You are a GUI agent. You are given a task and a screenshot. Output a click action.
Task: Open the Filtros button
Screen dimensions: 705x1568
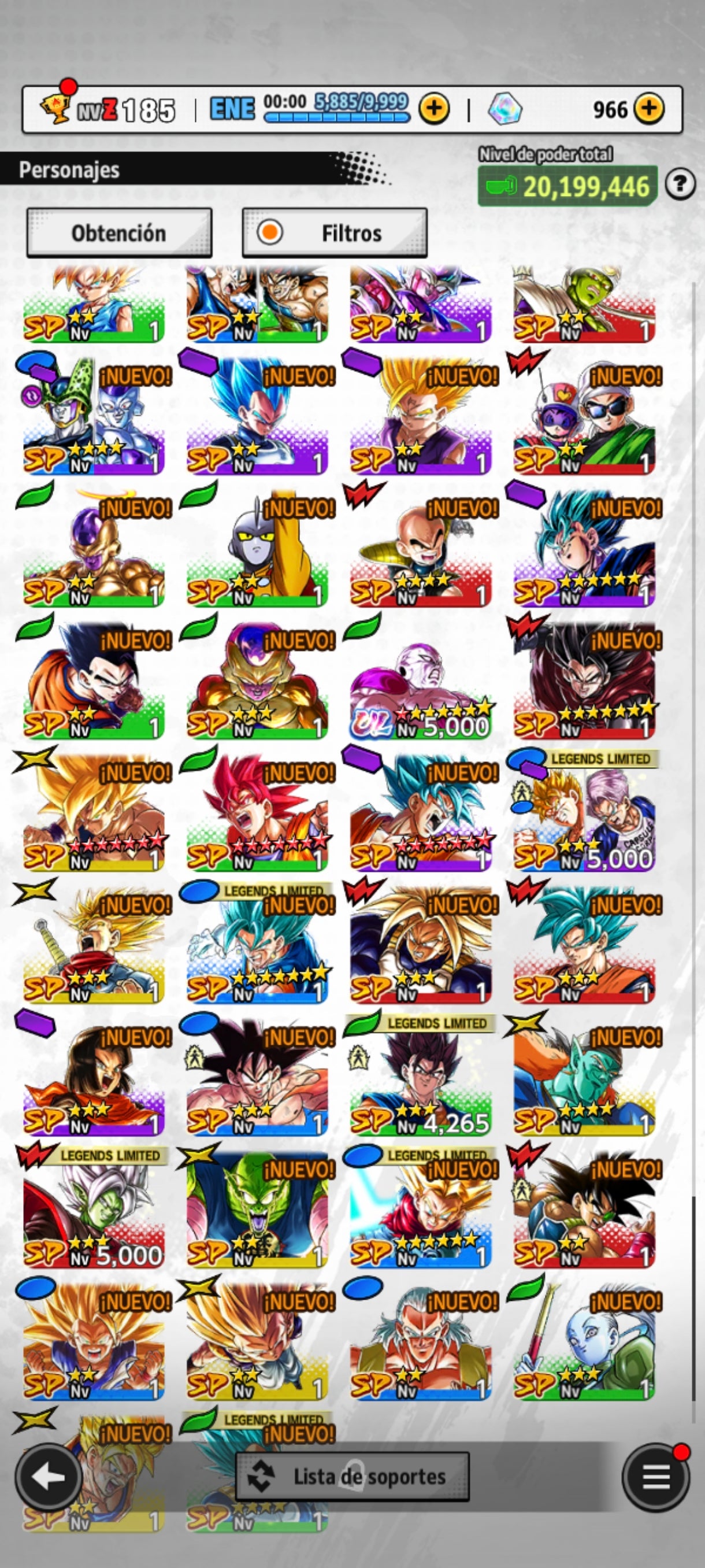(335, 233)
